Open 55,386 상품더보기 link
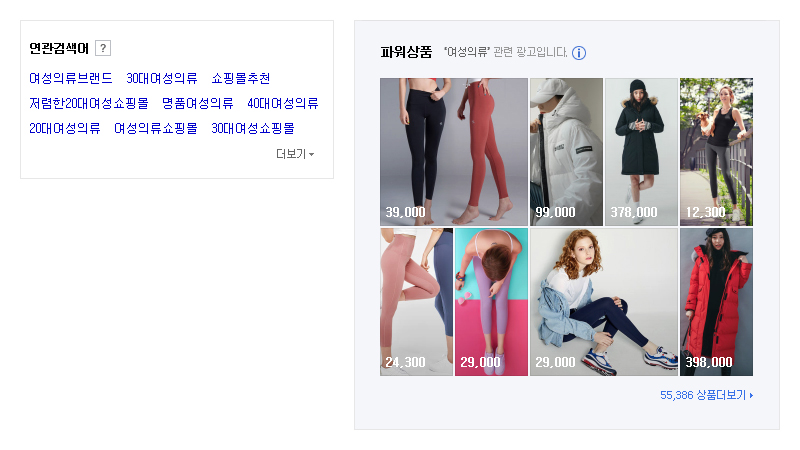Viewport: 800px width, 450px height. pyautogui.click(x=706, y=395)
